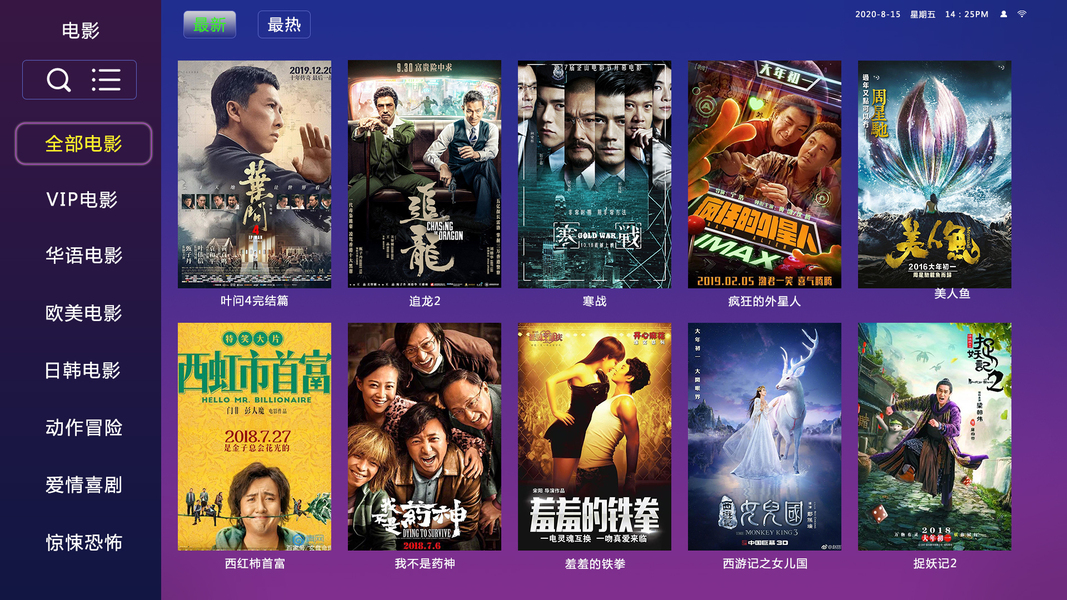Switch to VIP电影 category
The width and height of the screenshot is (1067, 600).
tap(83, 200)
